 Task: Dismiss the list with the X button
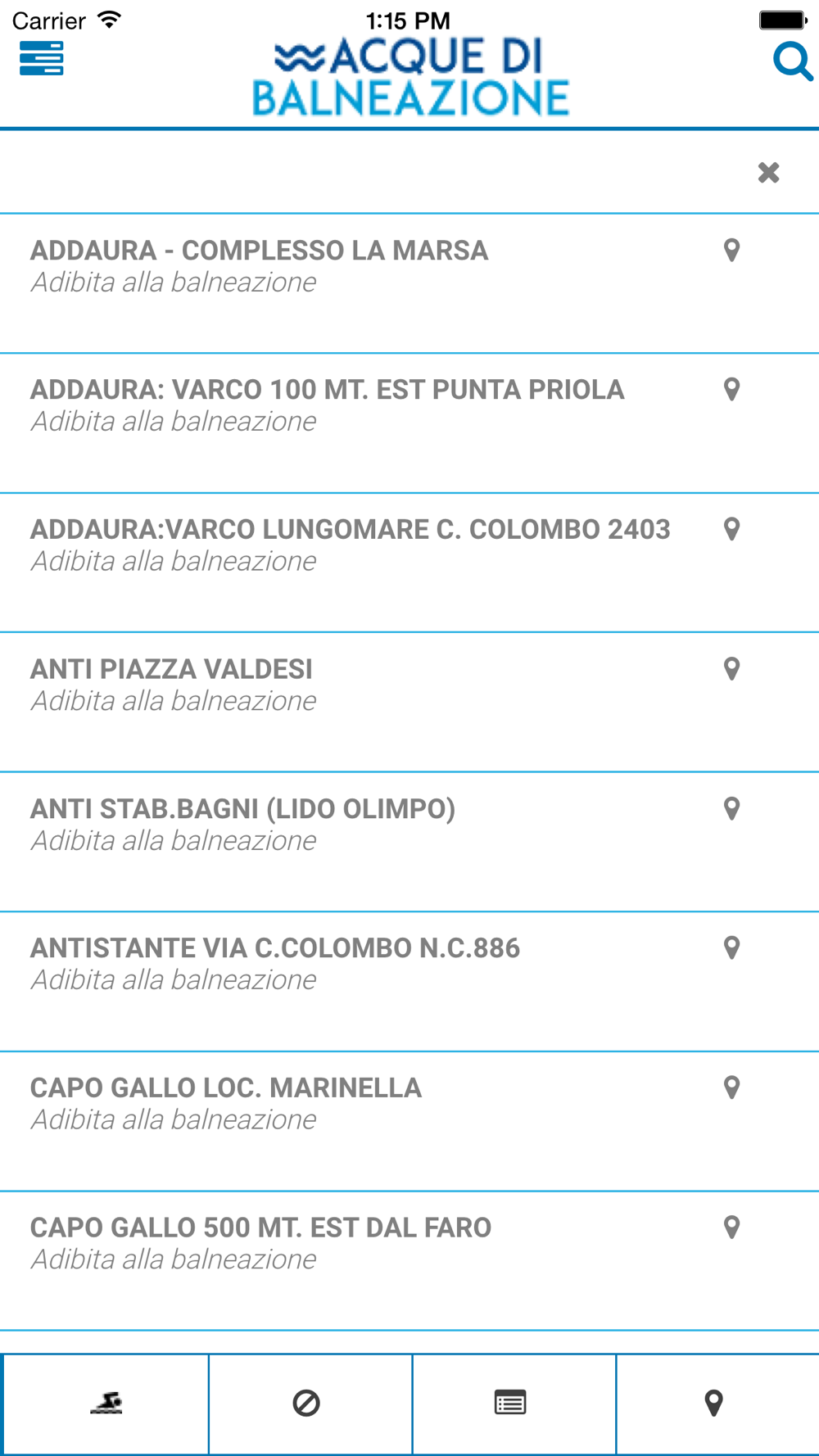768,173
